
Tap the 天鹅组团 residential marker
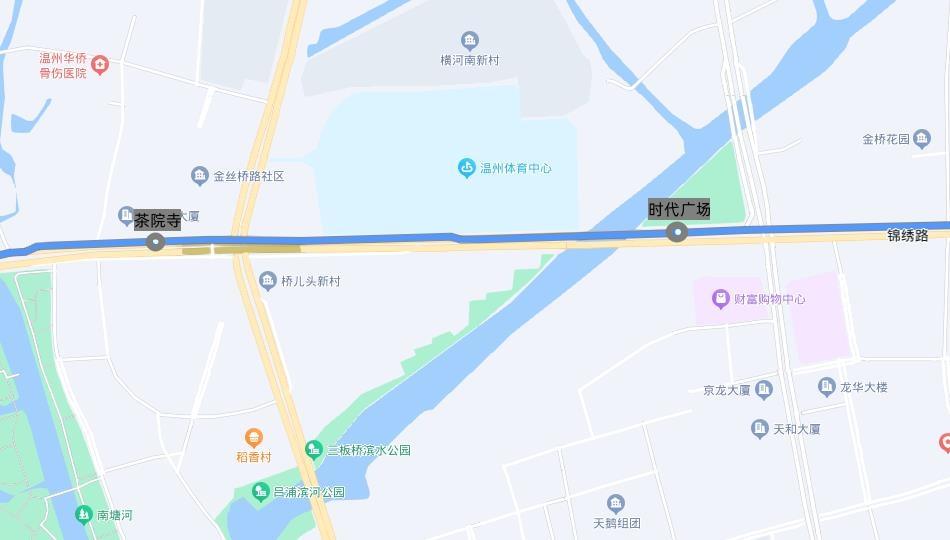616,504
